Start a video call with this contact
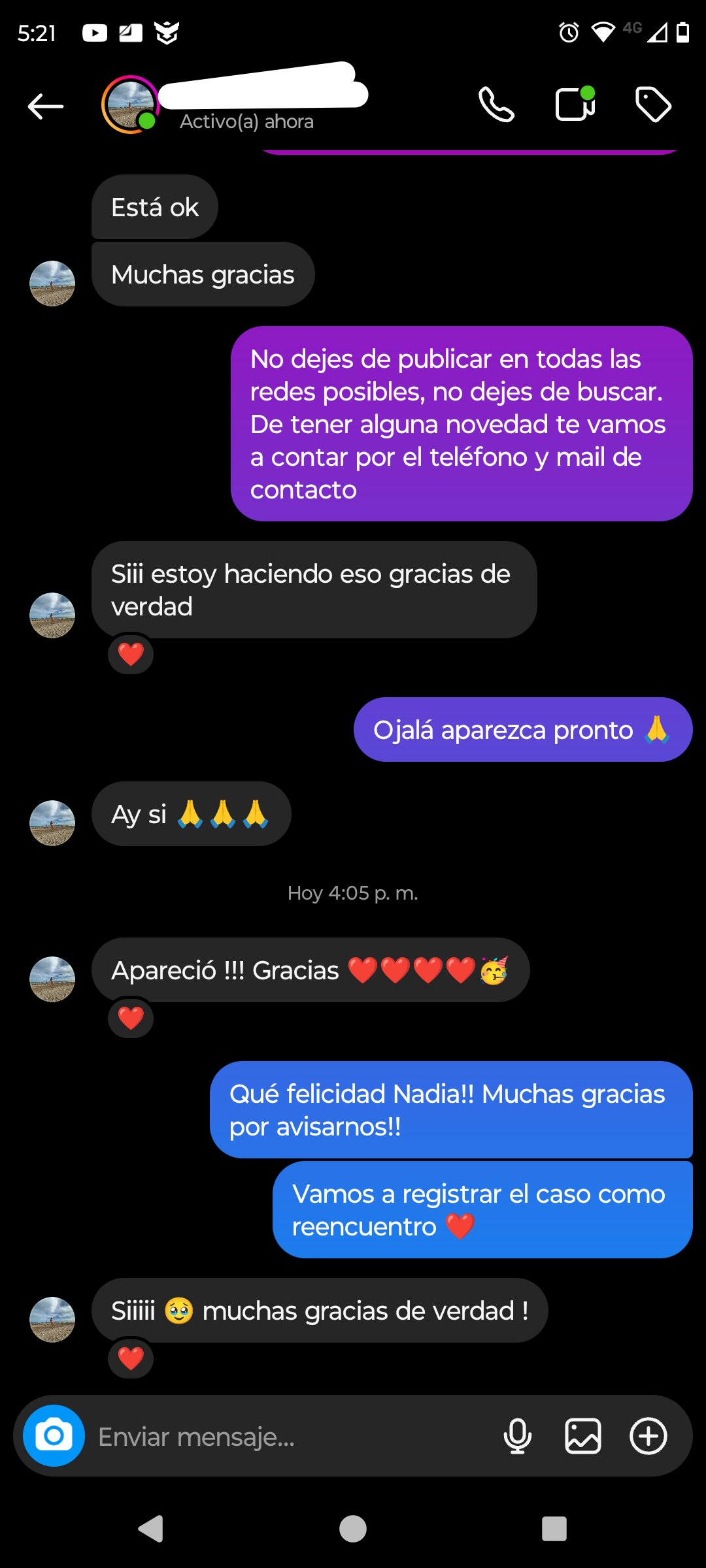Screen dimensions: 706x1568 [575, 105]
